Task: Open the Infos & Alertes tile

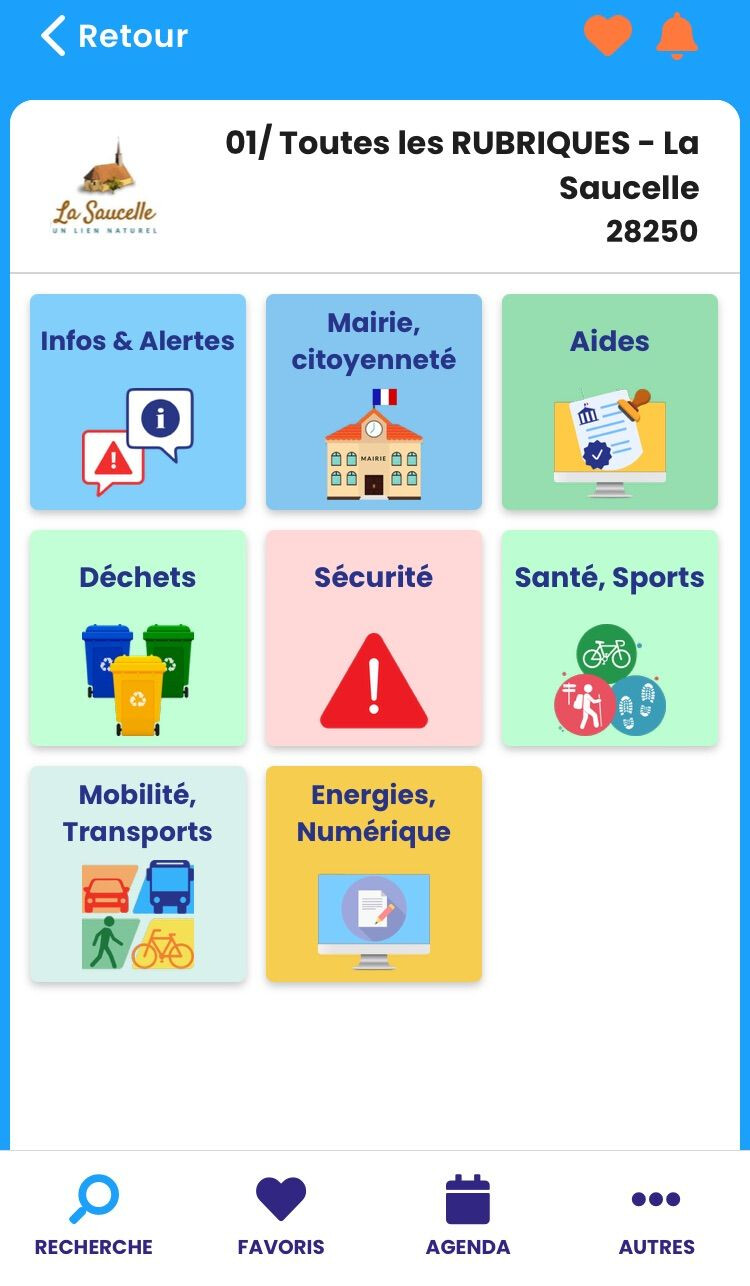Action: (x=138, y=402)
